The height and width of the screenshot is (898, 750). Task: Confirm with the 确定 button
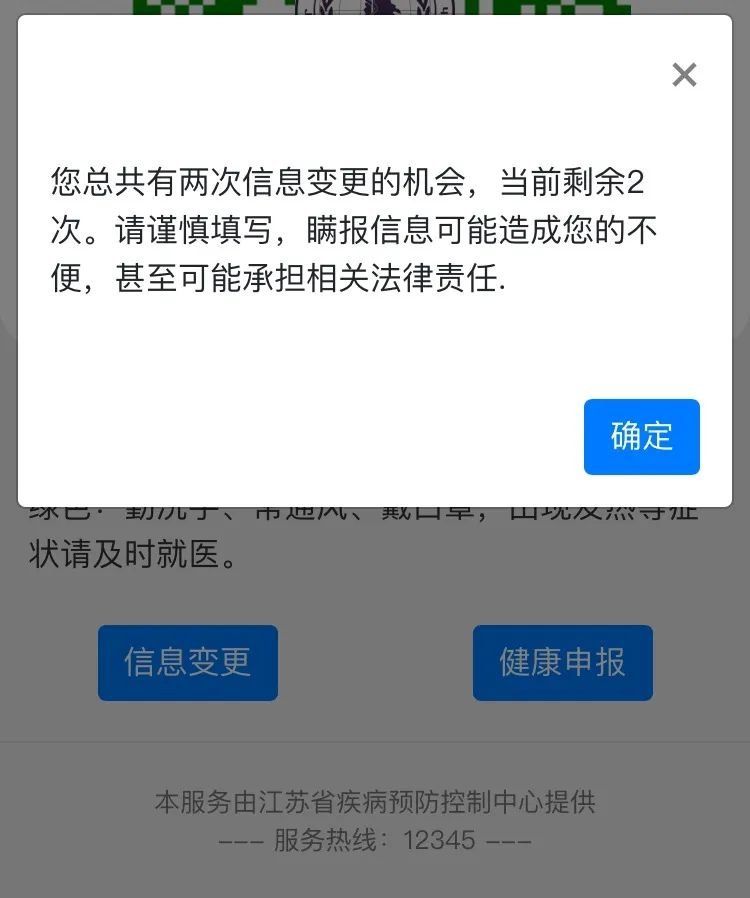tap(641, 437)
